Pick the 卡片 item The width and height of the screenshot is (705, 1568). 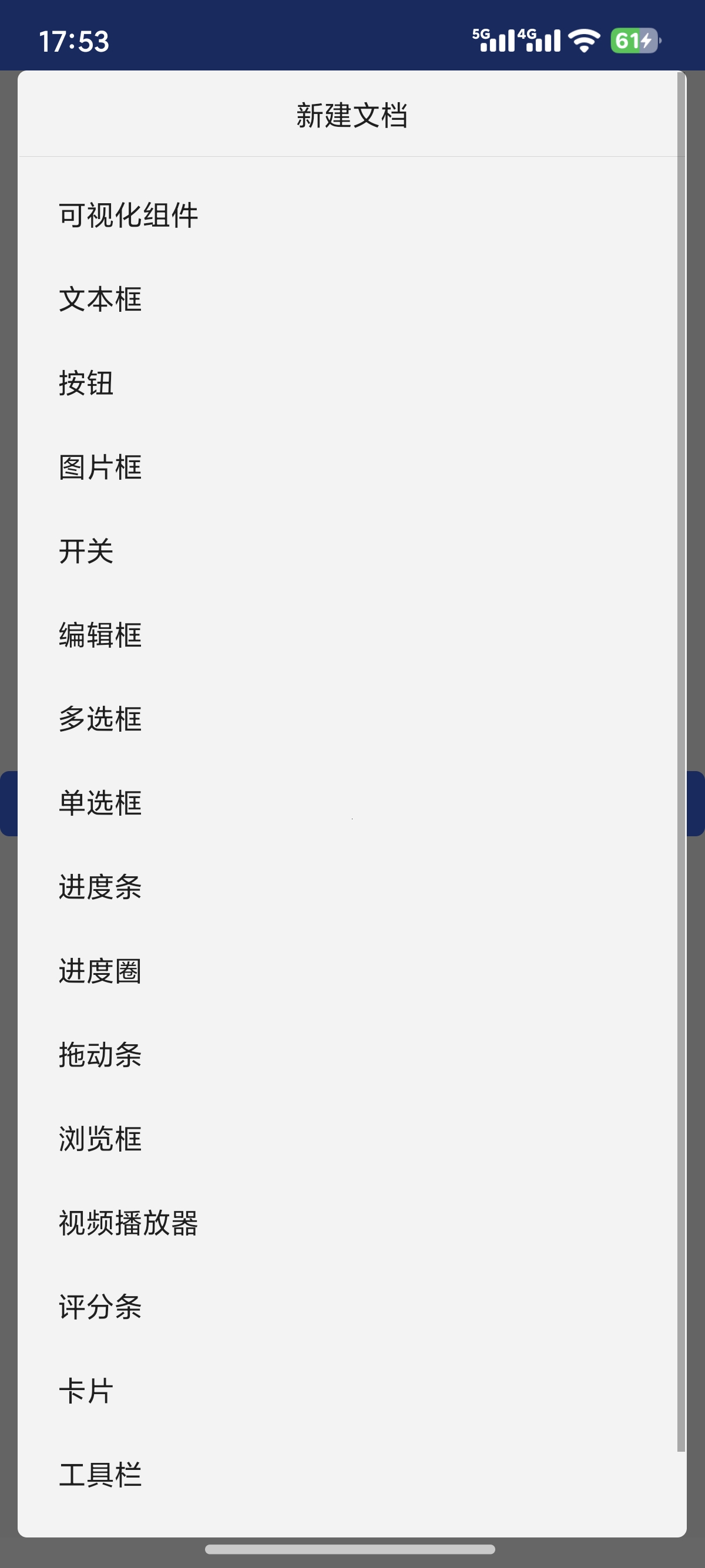[86, 1391]
